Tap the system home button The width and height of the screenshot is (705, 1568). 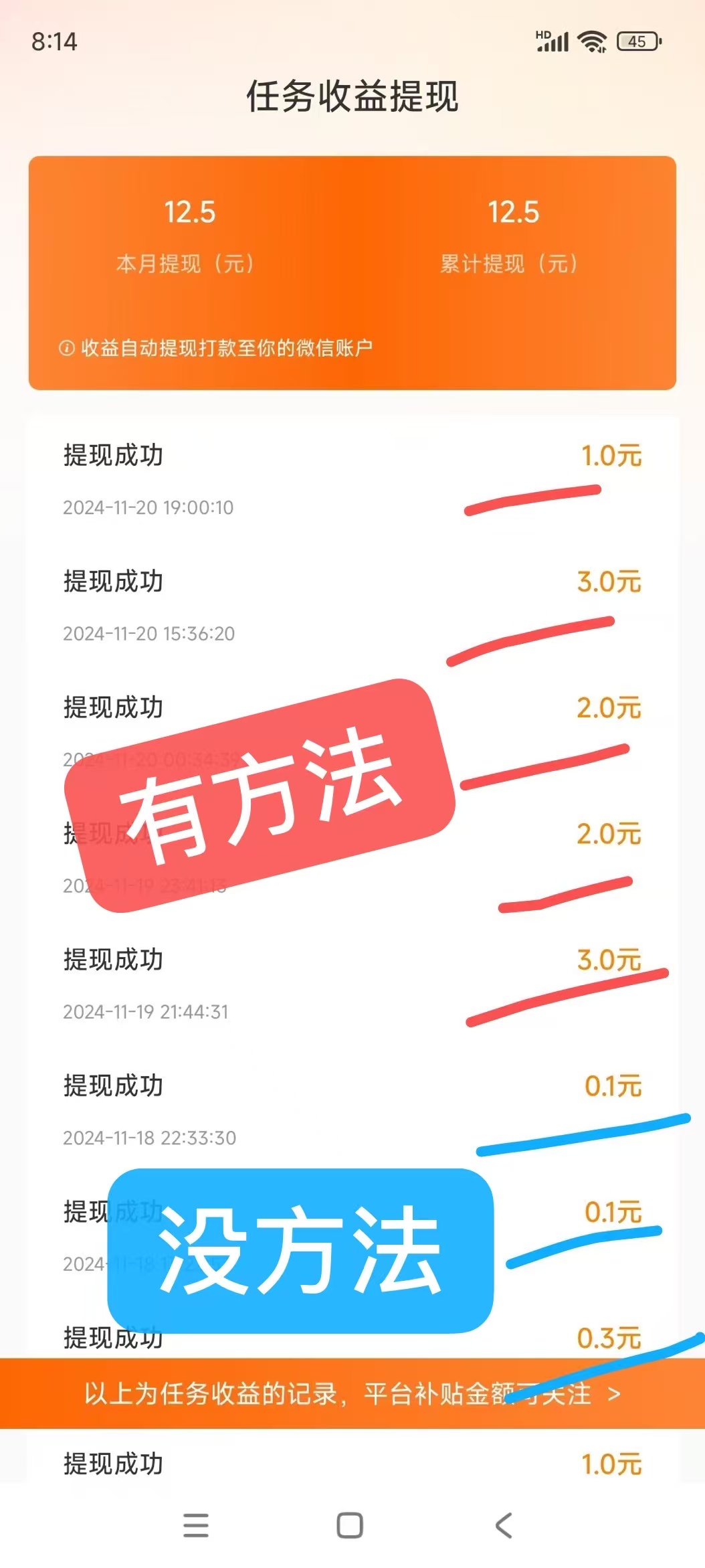click(350, 1526)
